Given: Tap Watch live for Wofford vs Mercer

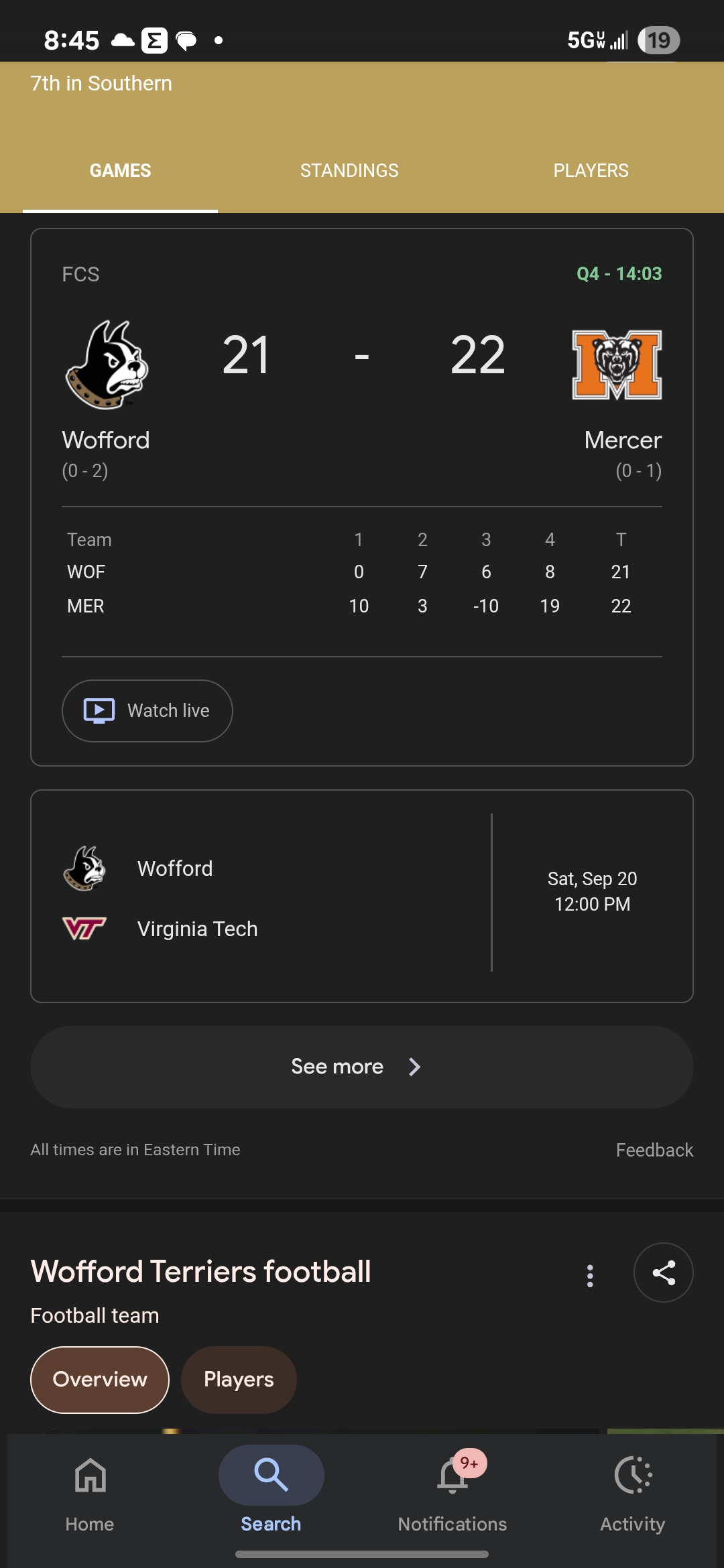Looking at the screenshot, I should click(x=147, y=711).
